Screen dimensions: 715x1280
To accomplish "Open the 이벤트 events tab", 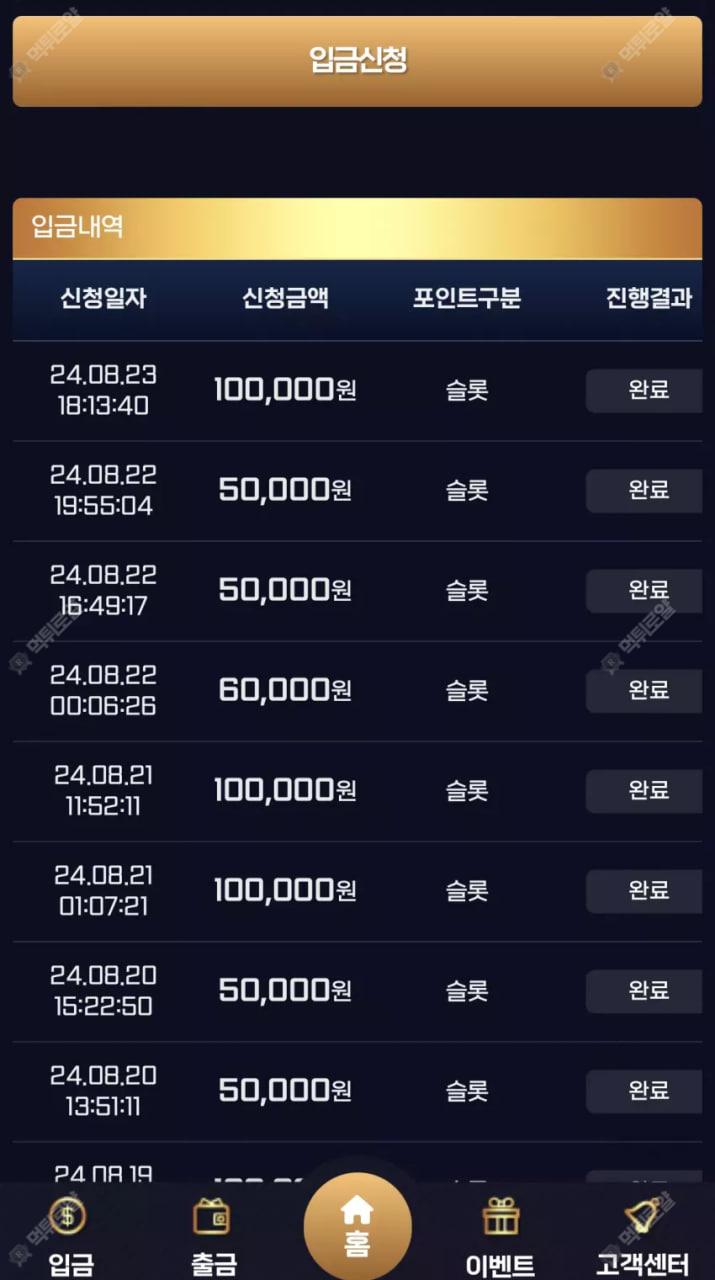I will [500, 1235].
